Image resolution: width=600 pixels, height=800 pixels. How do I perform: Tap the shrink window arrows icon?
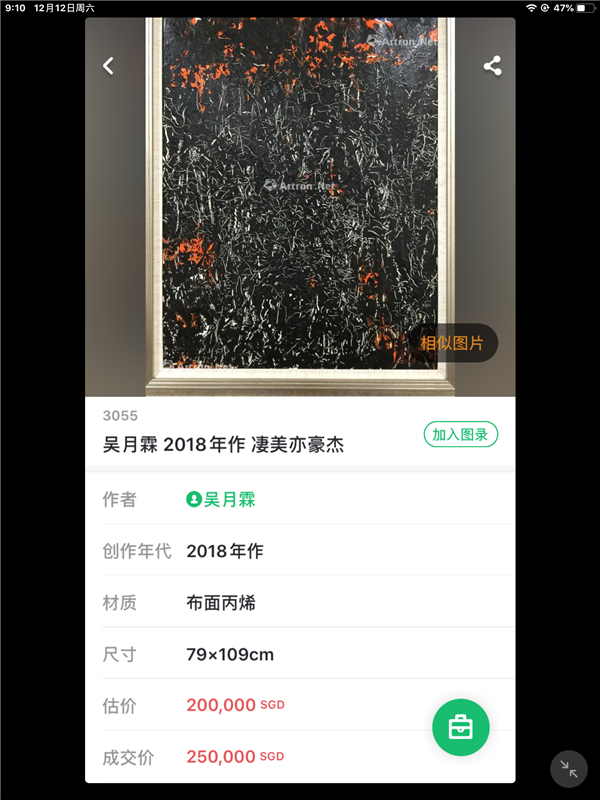coord(568,768)
